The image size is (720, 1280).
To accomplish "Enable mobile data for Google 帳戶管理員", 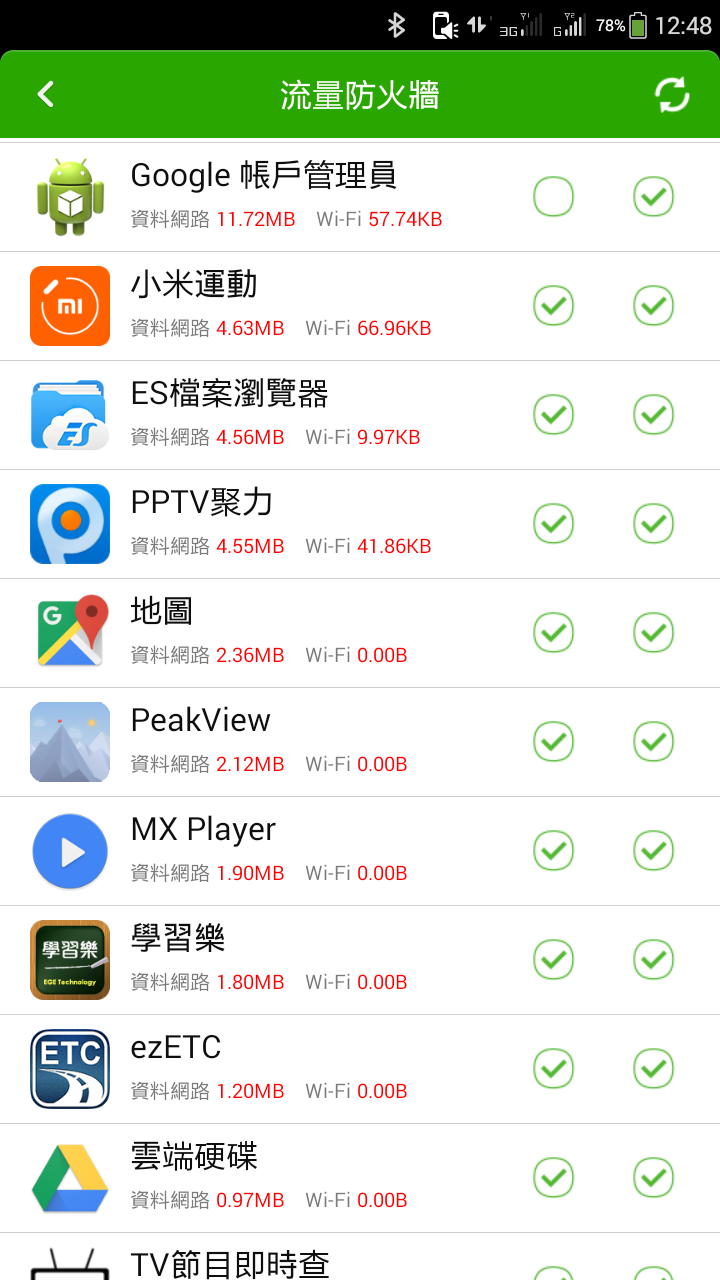I will tap(553, 196).
